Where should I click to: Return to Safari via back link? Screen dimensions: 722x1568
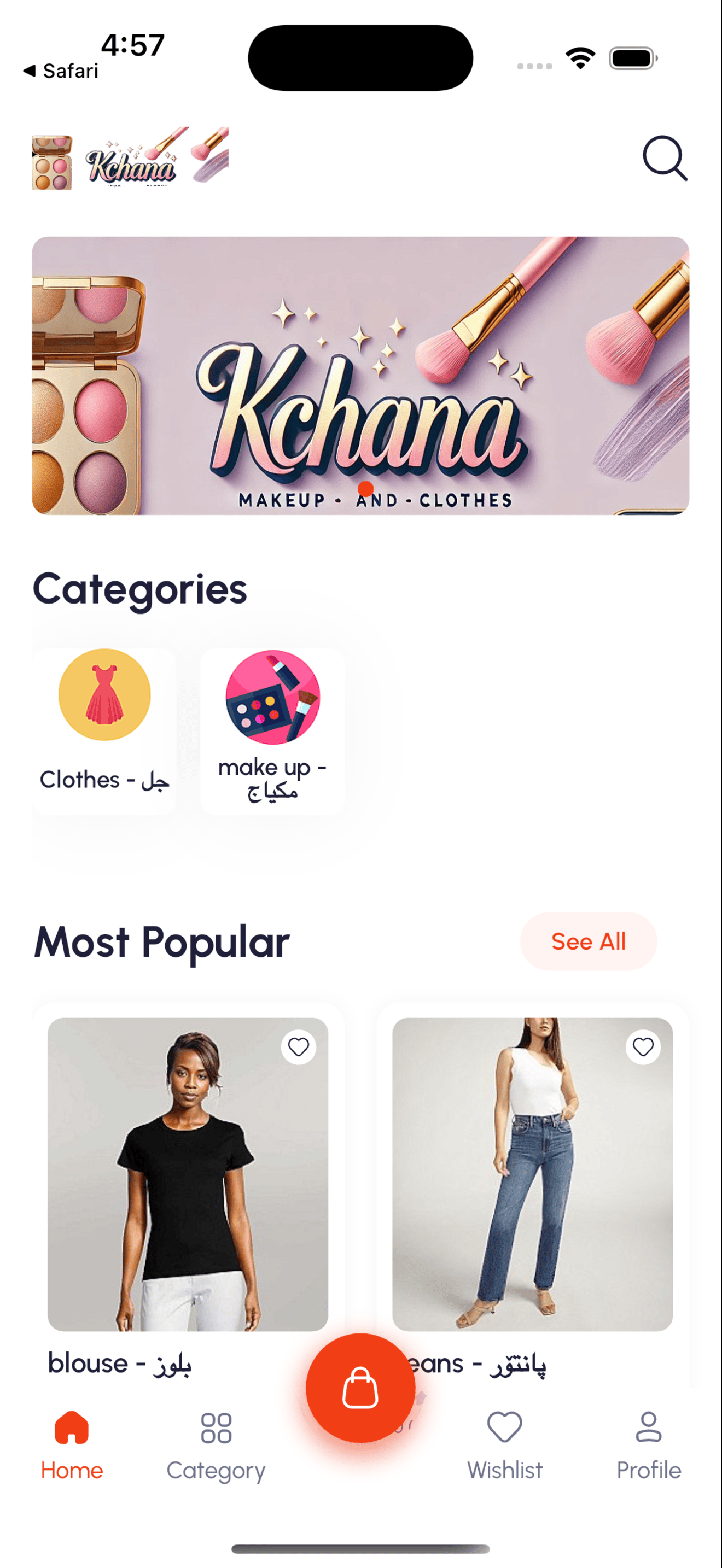coord(61,71)
